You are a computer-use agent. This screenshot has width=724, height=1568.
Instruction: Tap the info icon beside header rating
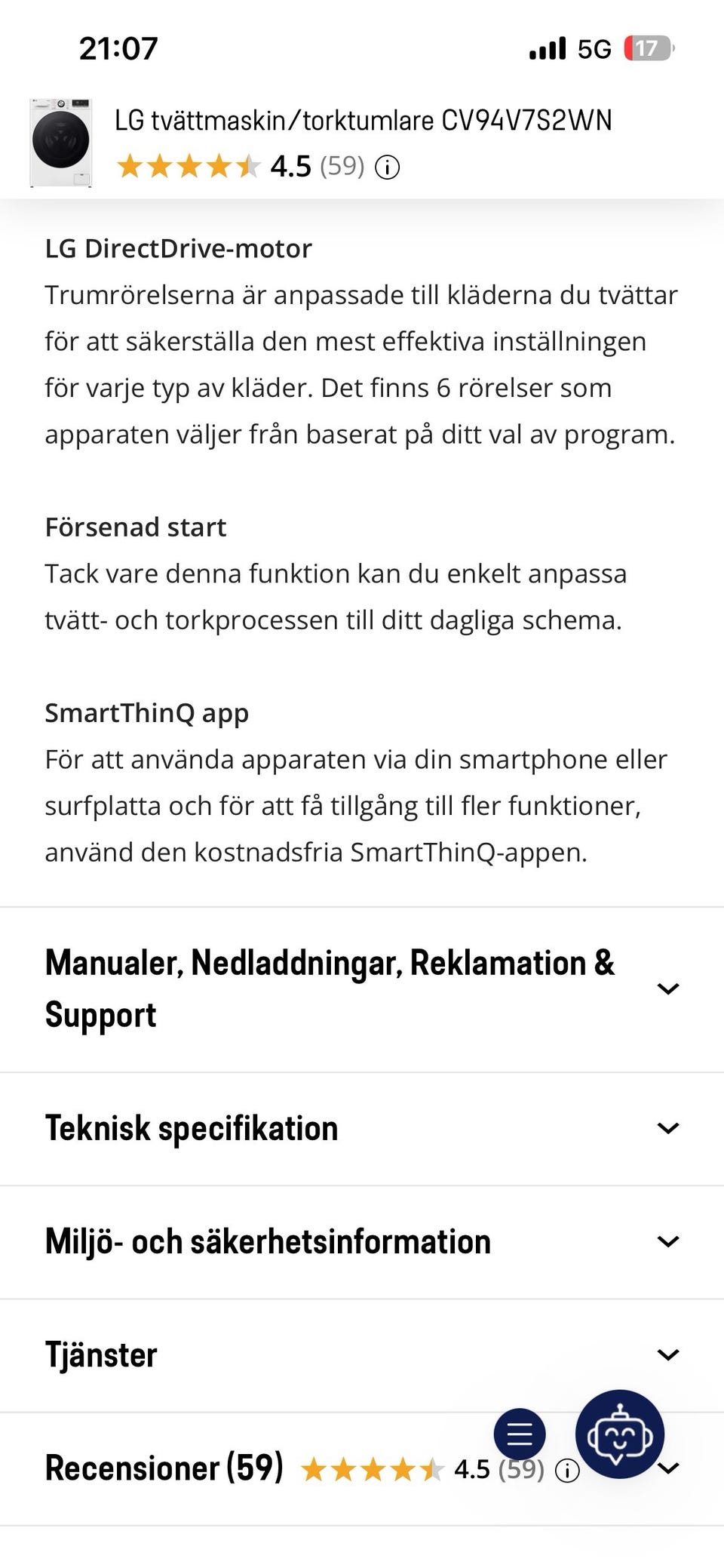(387, 167)
